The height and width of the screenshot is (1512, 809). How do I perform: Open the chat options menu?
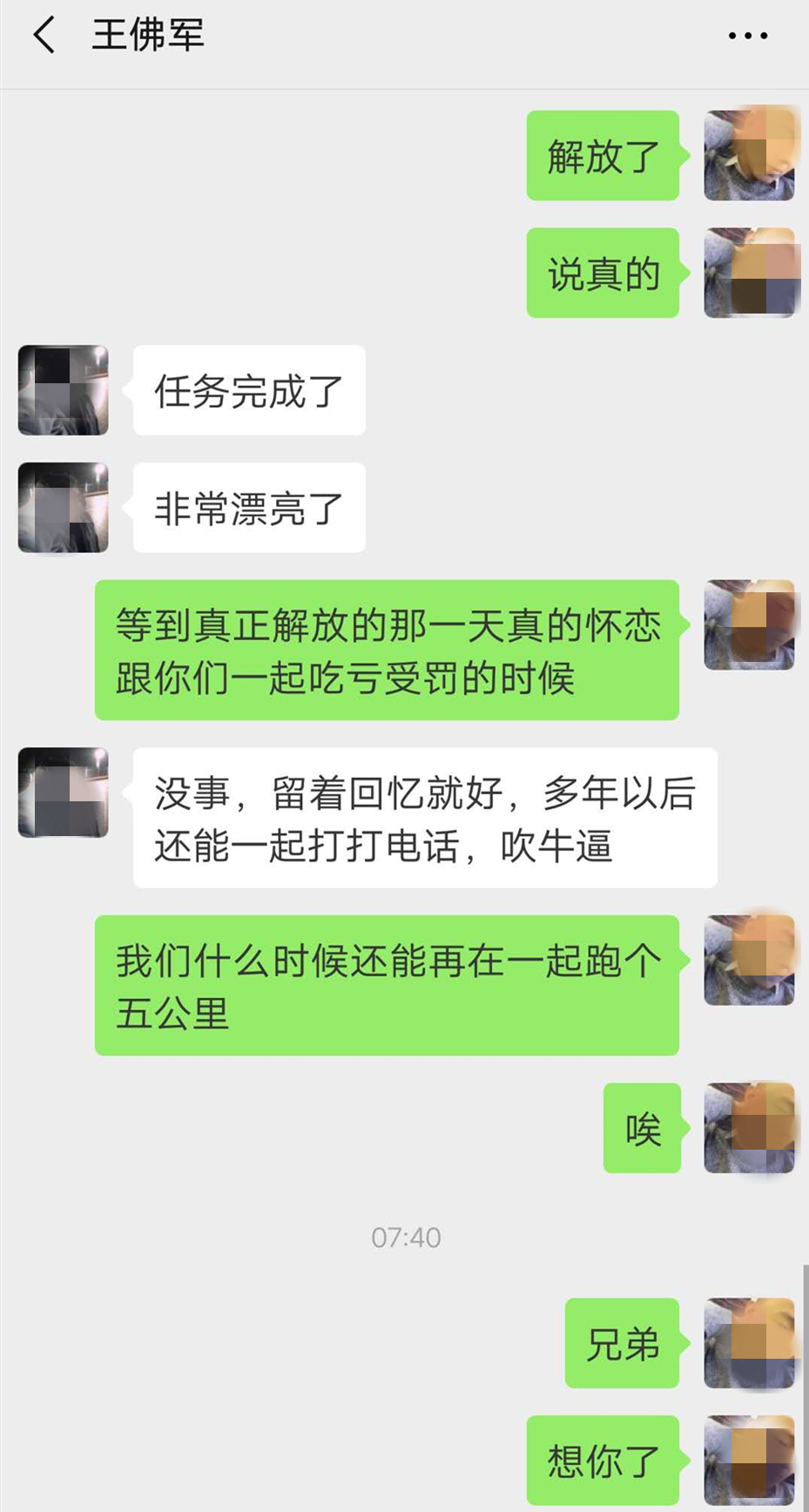click(x=747, y=36)
